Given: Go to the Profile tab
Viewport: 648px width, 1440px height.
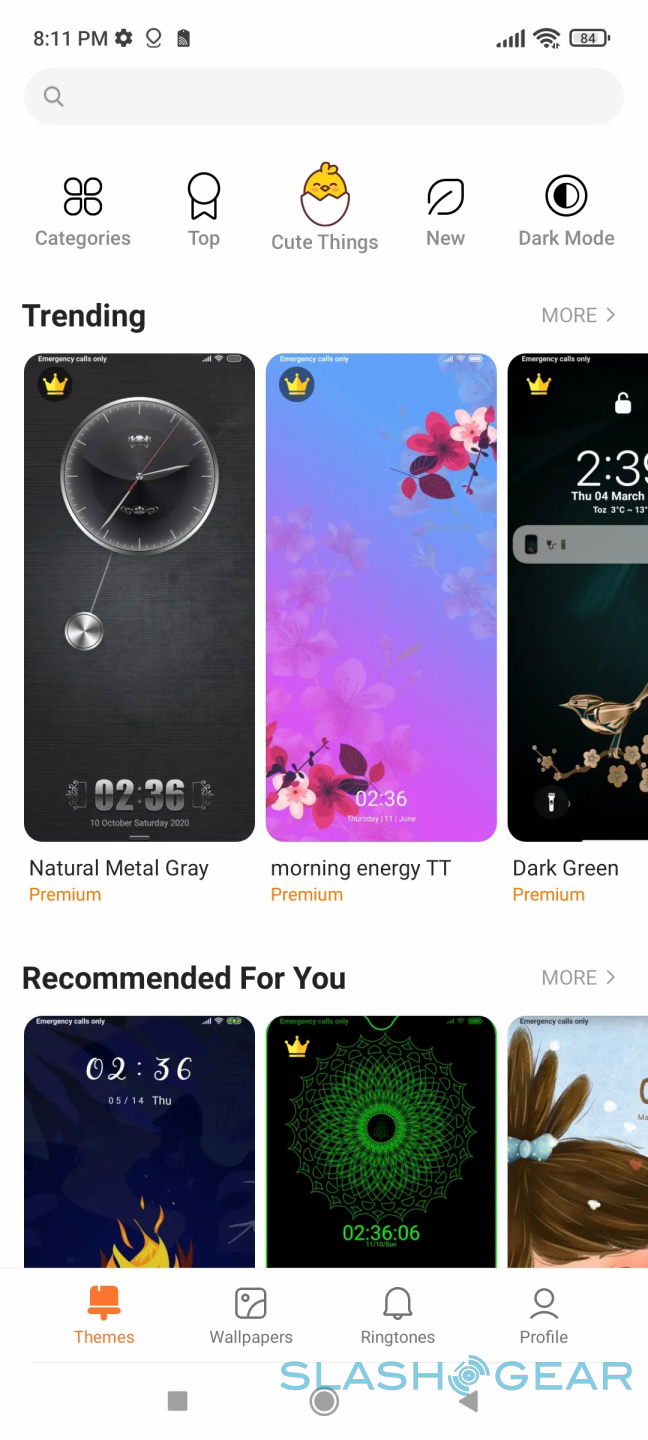Looking at the screenshot, I should pyautogui.click(x=544, y=1316).
